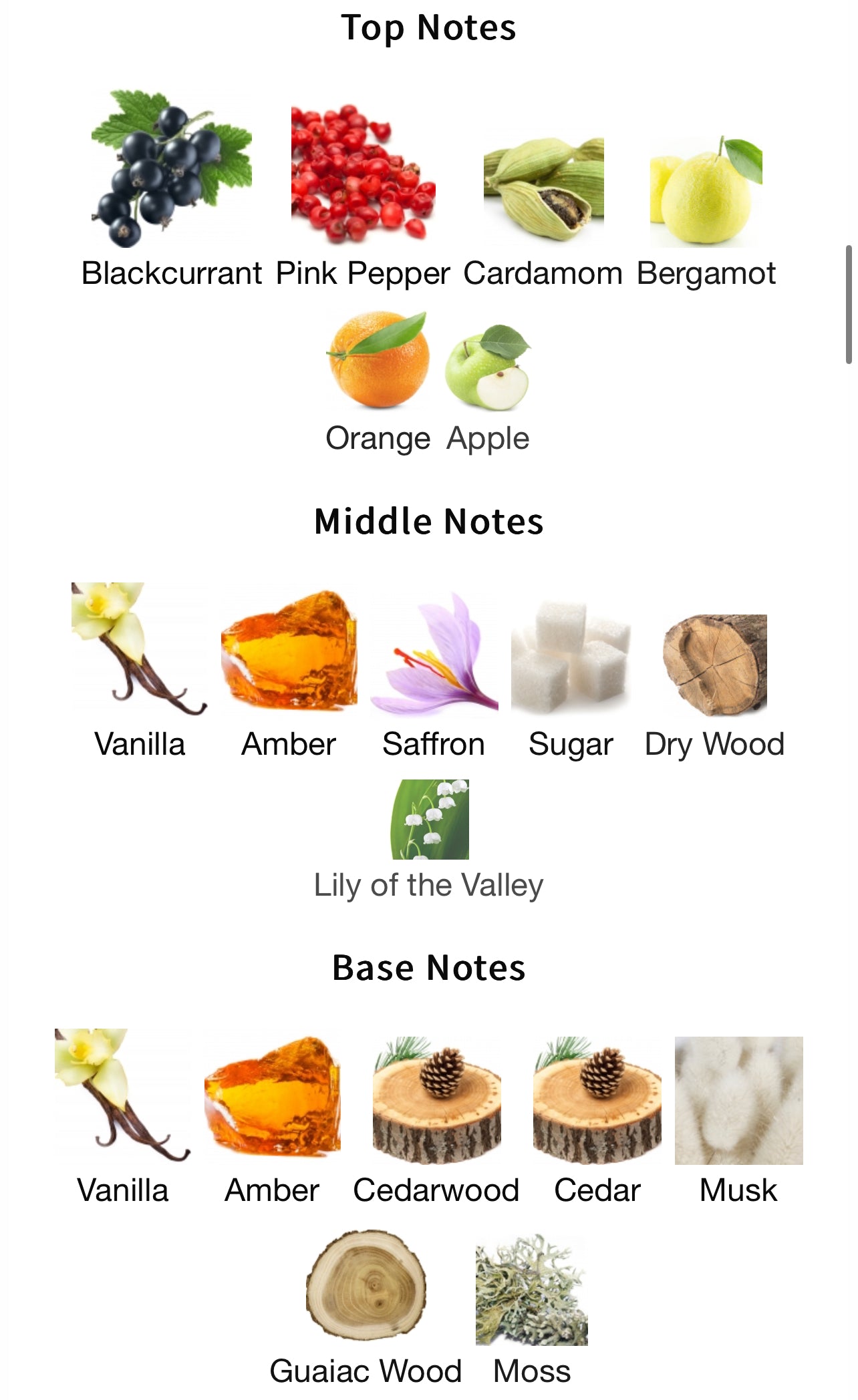Open the Guaiac Wood note
858x1400 pixels.
pyautogui.click(x=366, y=1285)
